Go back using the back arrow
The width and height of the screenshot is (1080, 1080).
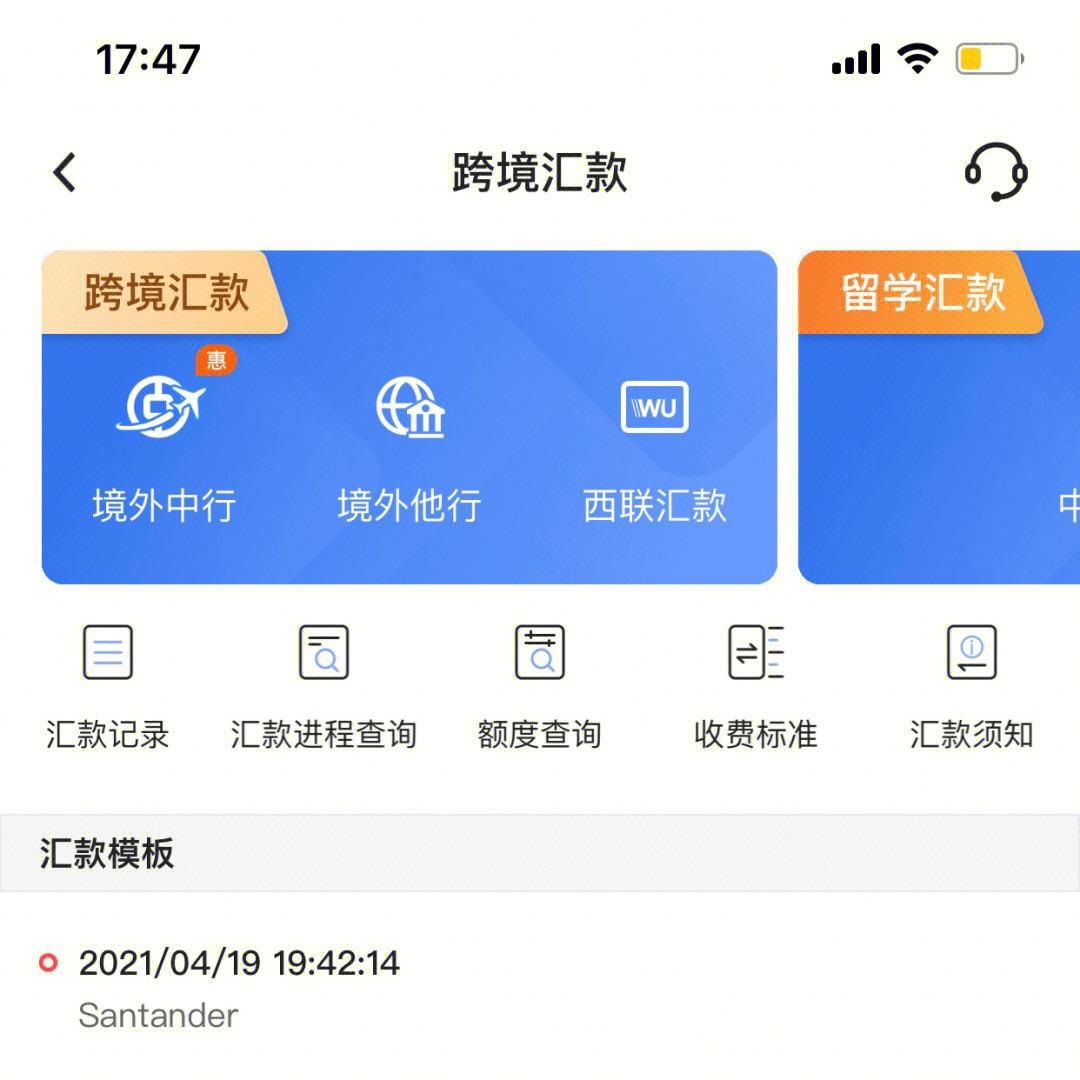click(65, 172)
